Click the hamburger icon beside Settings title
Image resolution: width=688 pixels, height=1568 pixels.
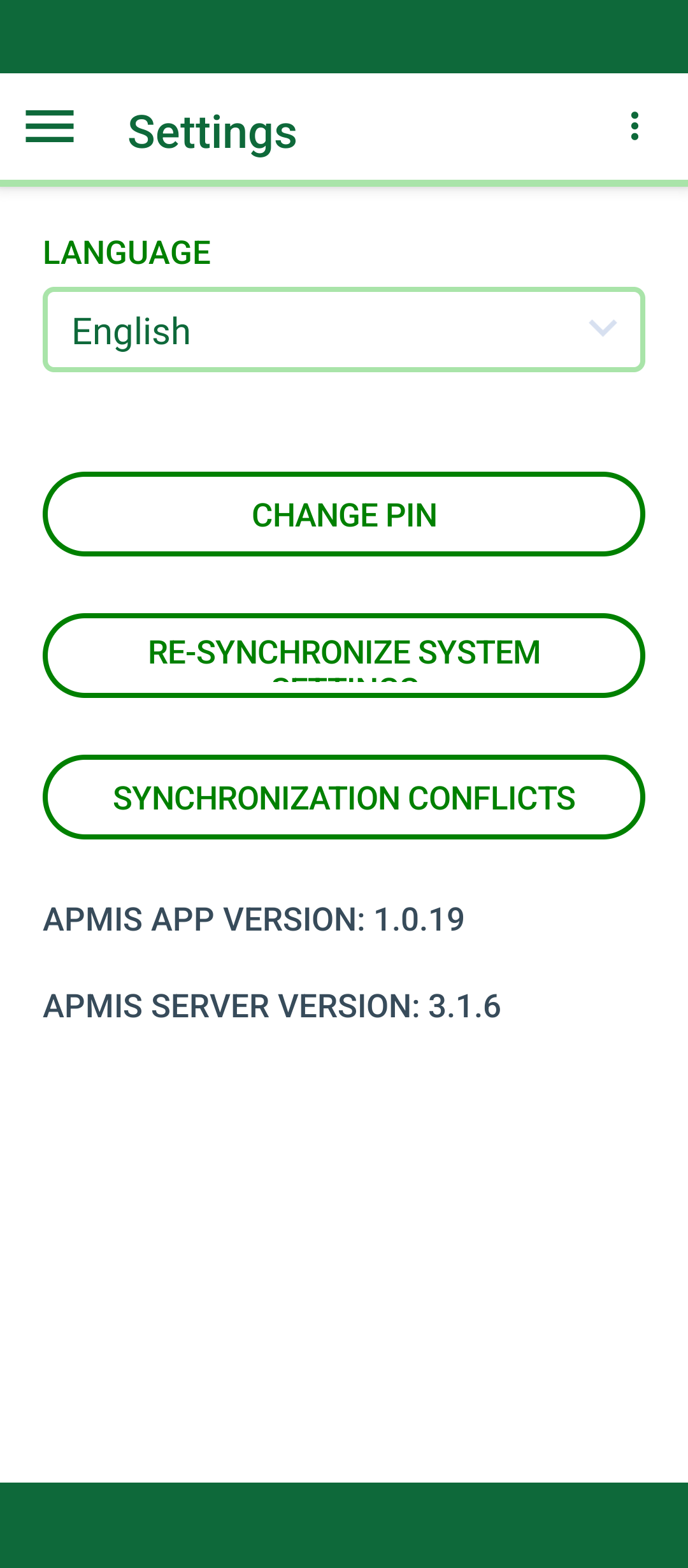pos(49,127)
